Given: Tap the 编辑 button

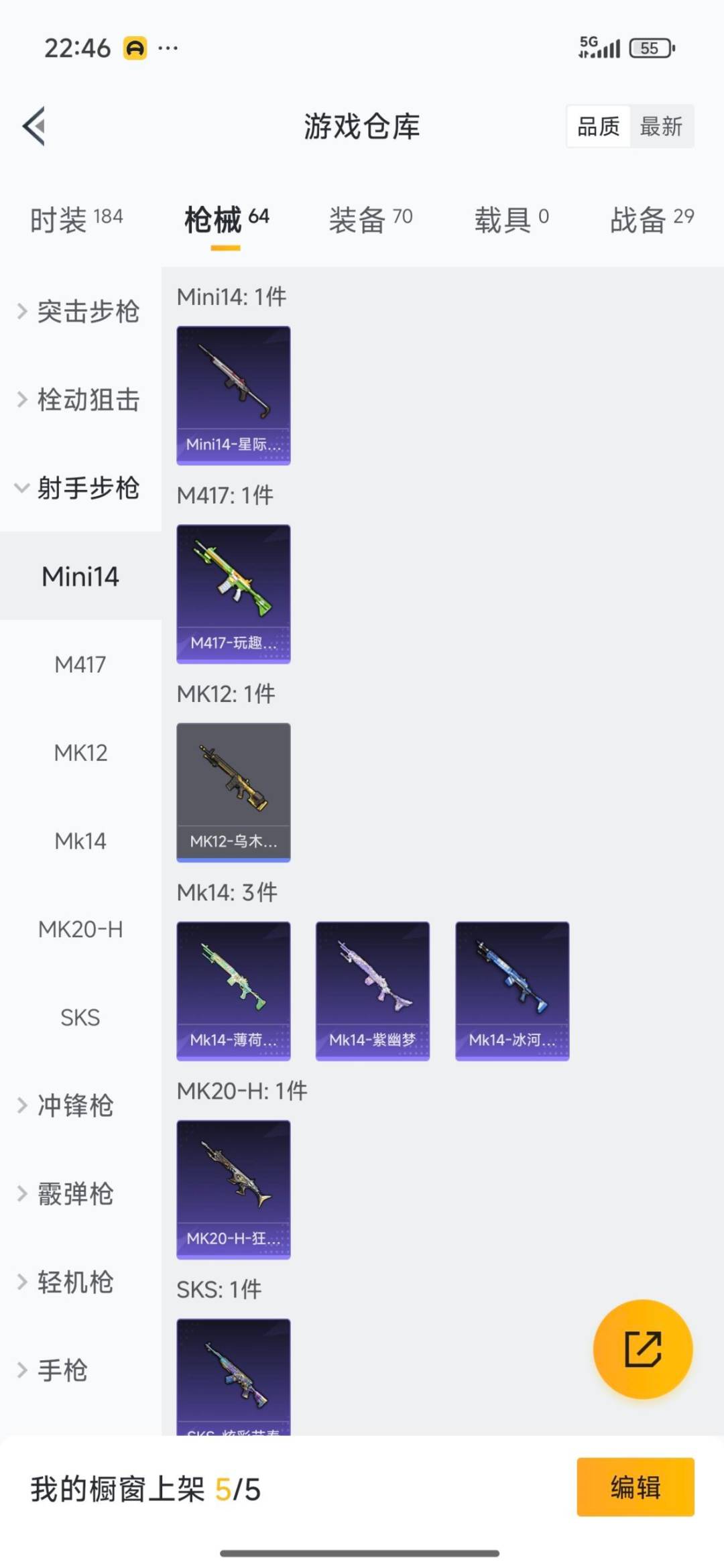Looking at the screenshot, I should [635, 1487].
